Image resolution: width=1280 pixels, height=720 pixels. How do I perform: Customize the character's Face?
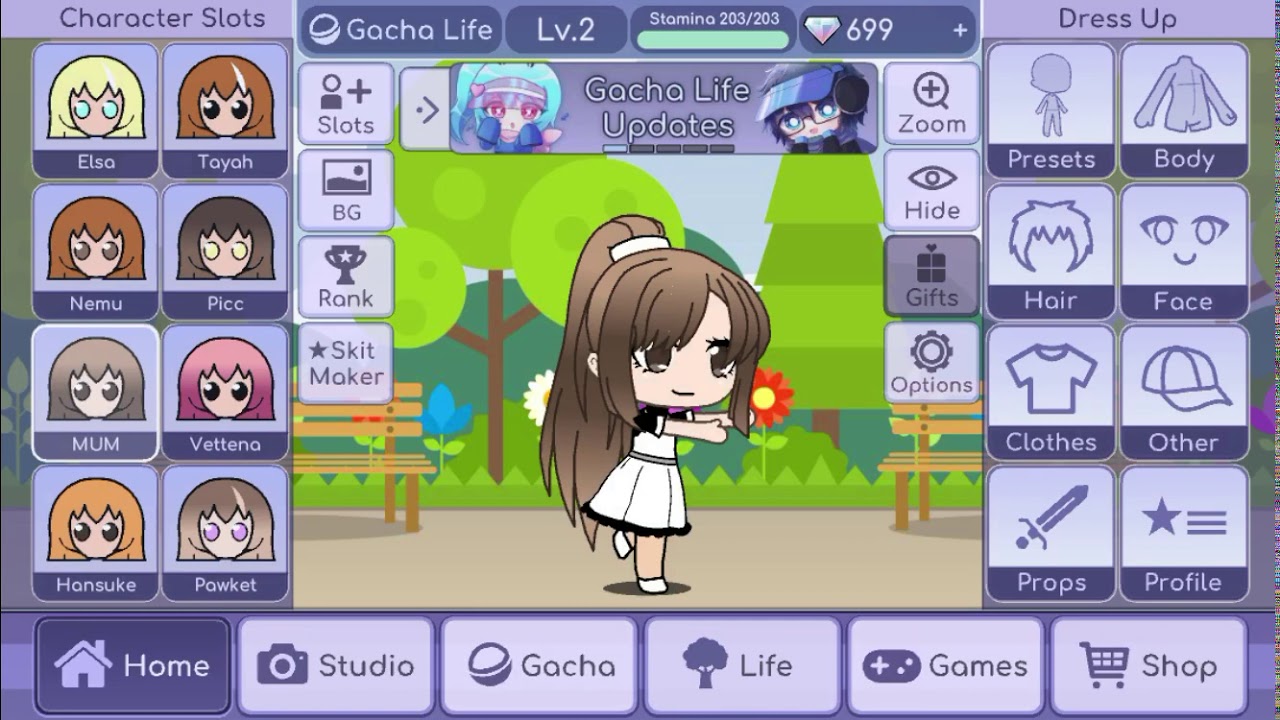1184,252
